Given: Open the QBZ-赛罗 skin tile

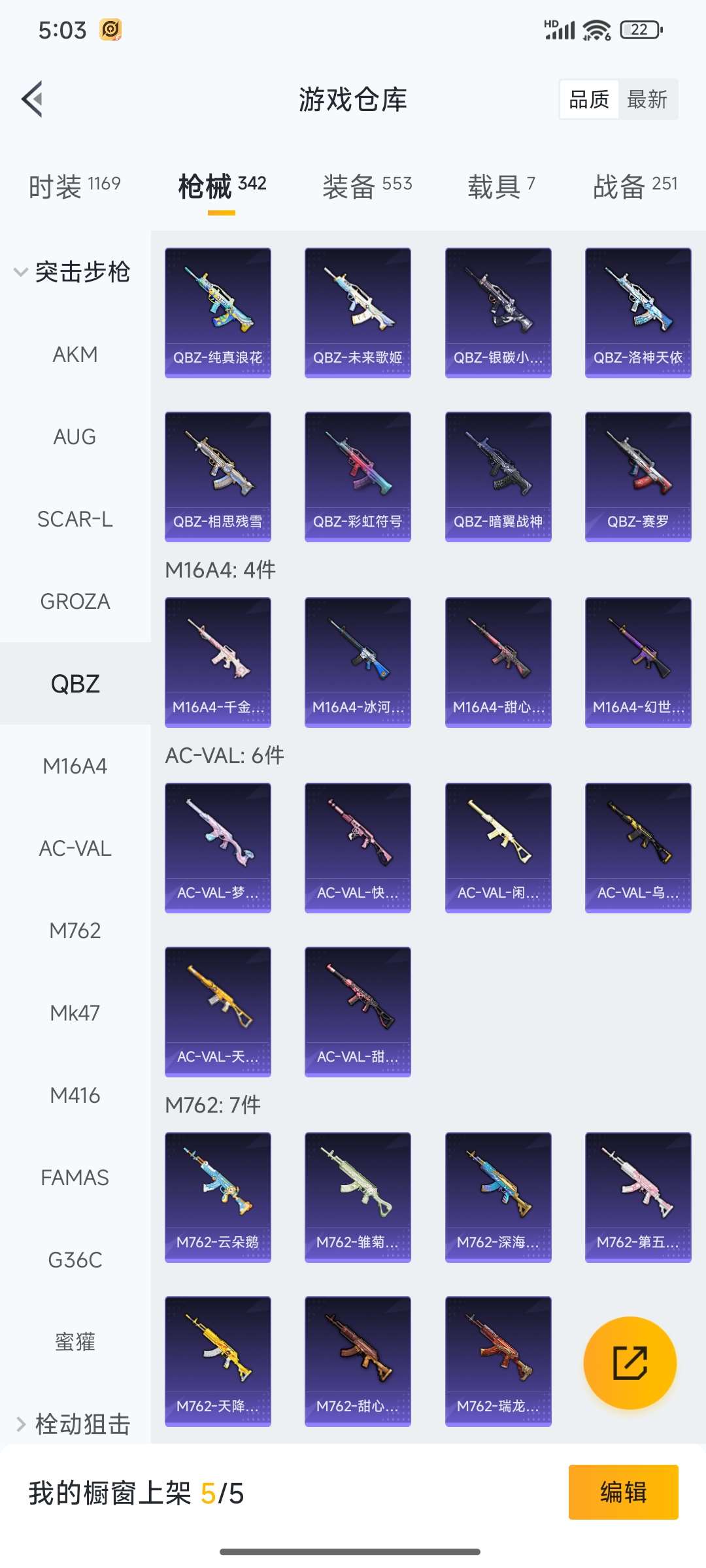Looking at the screenshot, I should 638,476.
